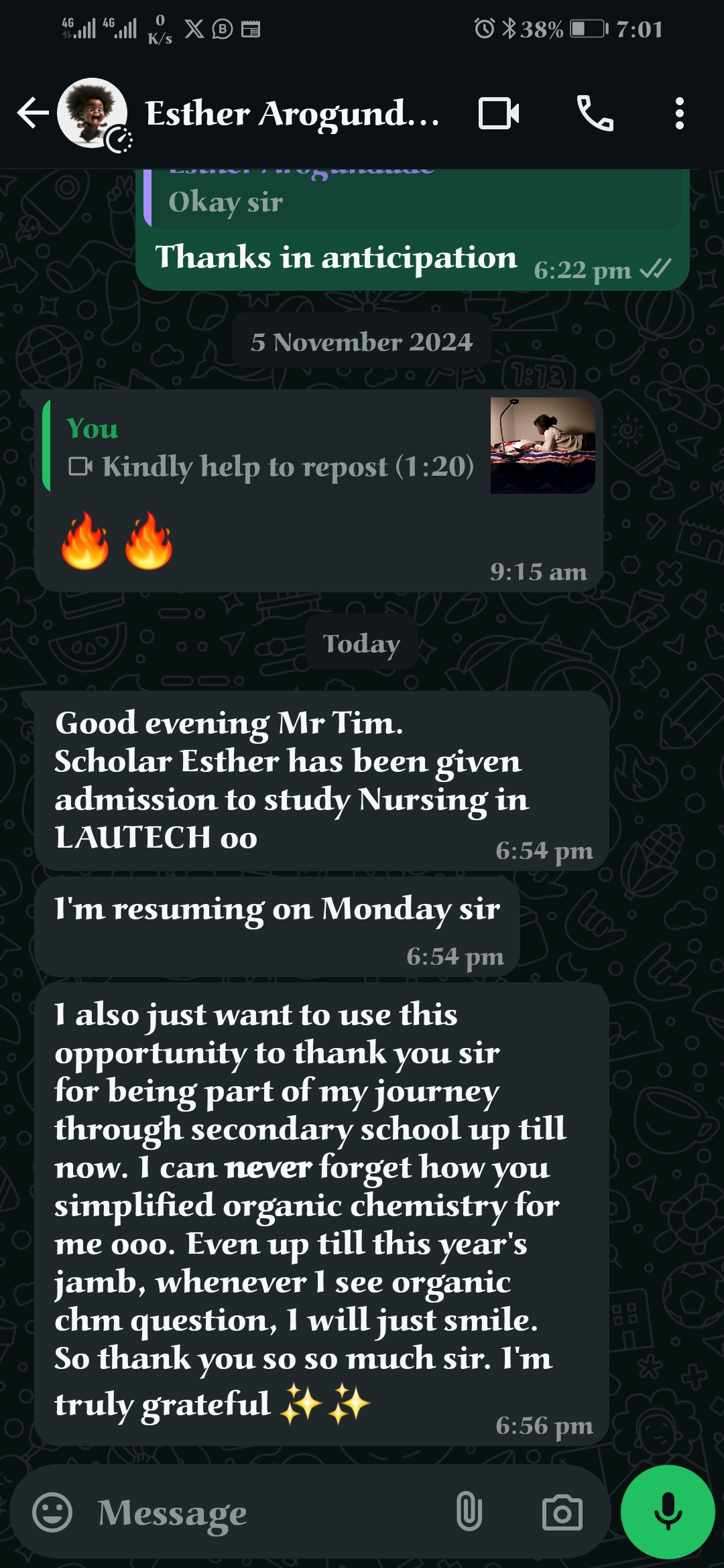This screenshot has height=1568, width=724.
Task: Start a video call with Esther
Action: click(499, 114)
